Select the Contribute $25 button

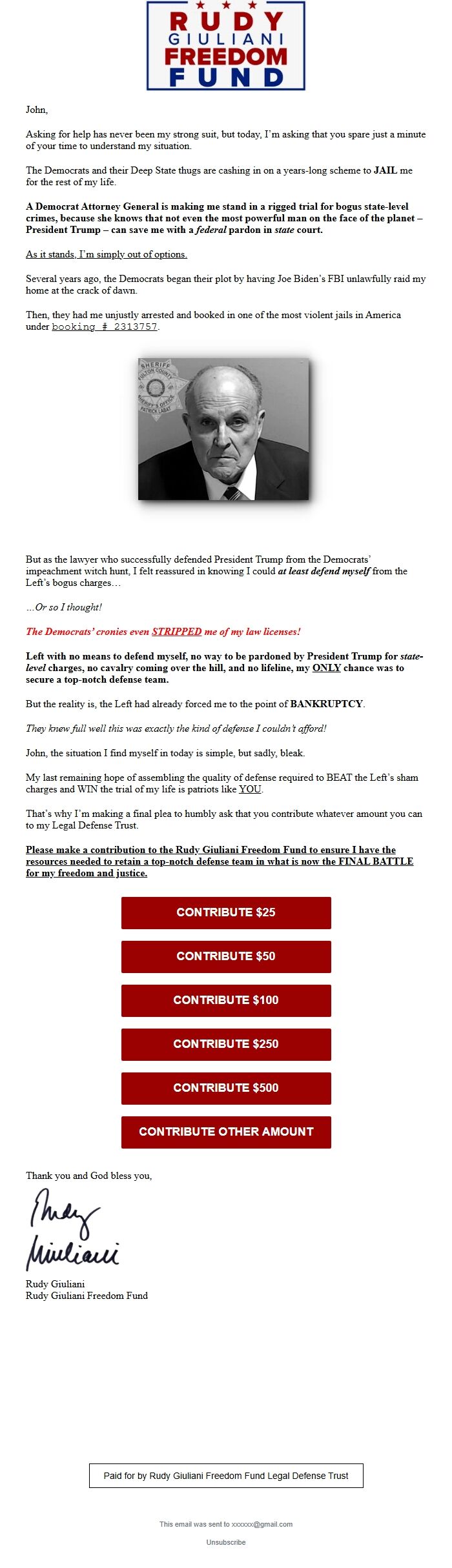point(226,912)
